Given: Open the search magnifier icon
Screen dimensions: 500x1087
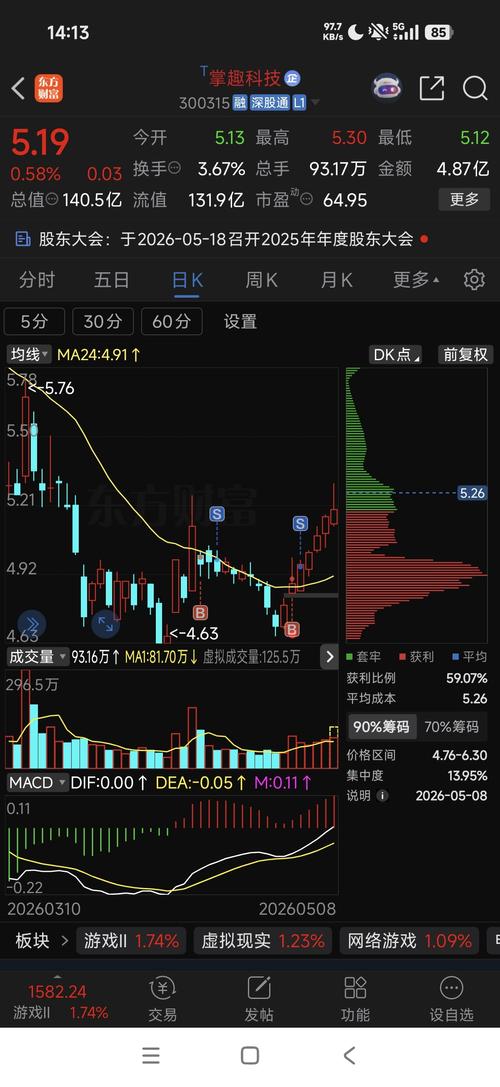Looking at the screenshot, I should point(475,88).
